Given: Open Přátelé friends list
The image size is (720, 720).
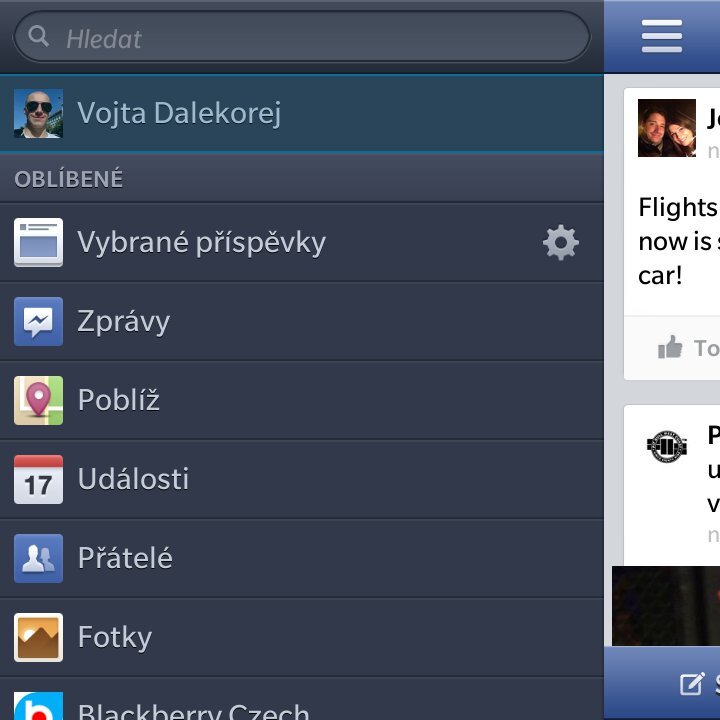Looking at the screenshot, I should tap(125, 558).
